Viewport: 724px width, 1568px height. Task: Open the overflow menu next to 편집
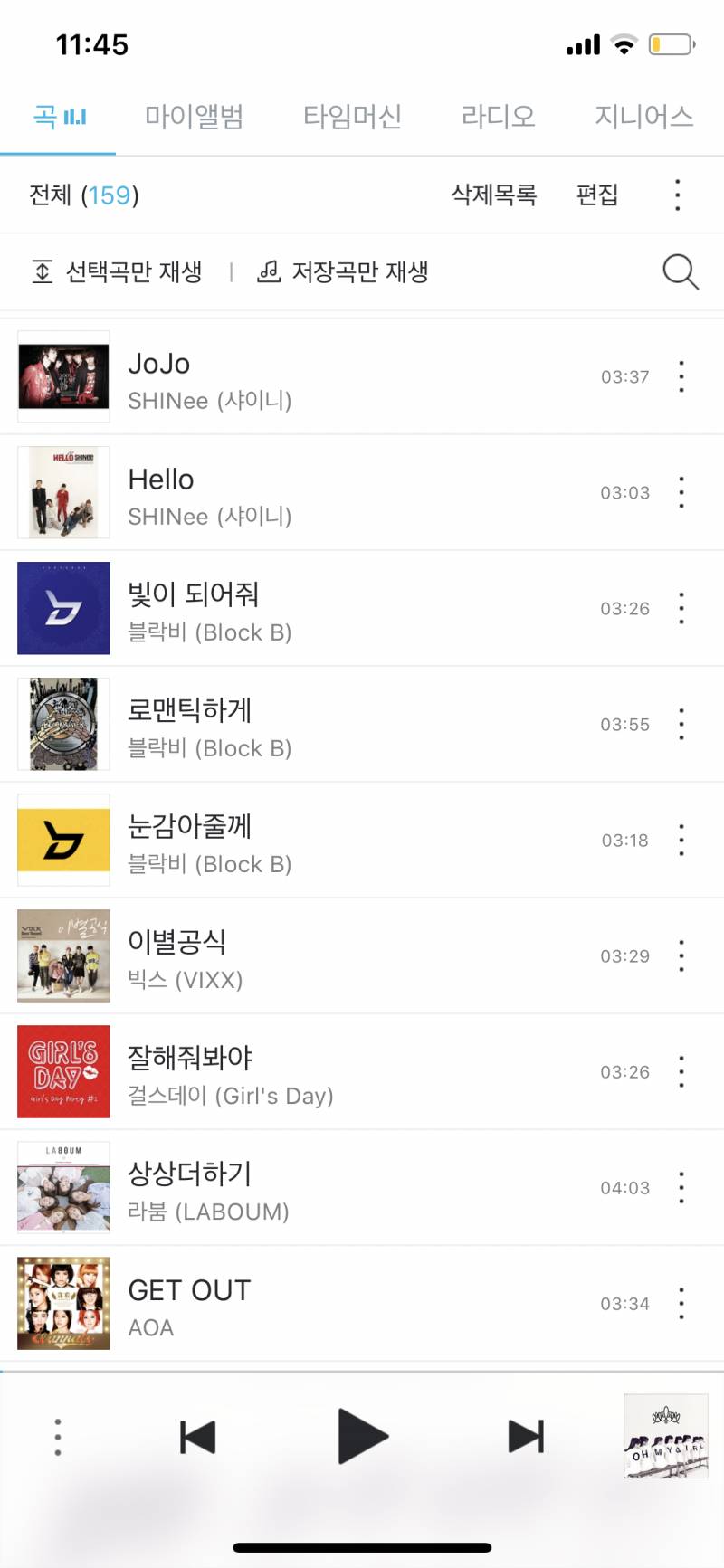pos(677,195)
